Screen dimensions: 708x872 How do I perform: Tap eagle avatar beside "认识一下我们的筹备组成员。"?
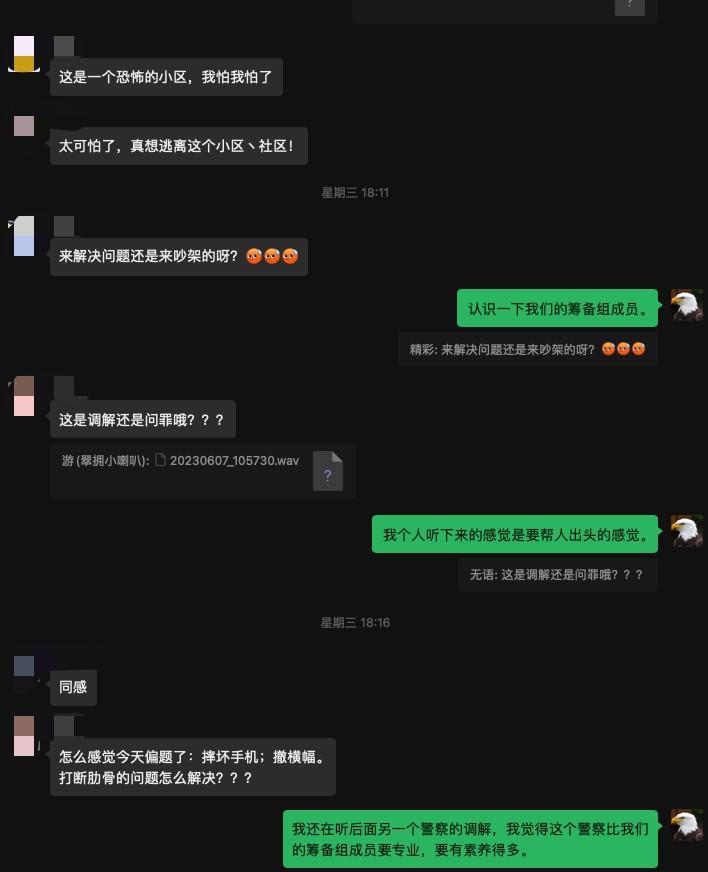686,305
